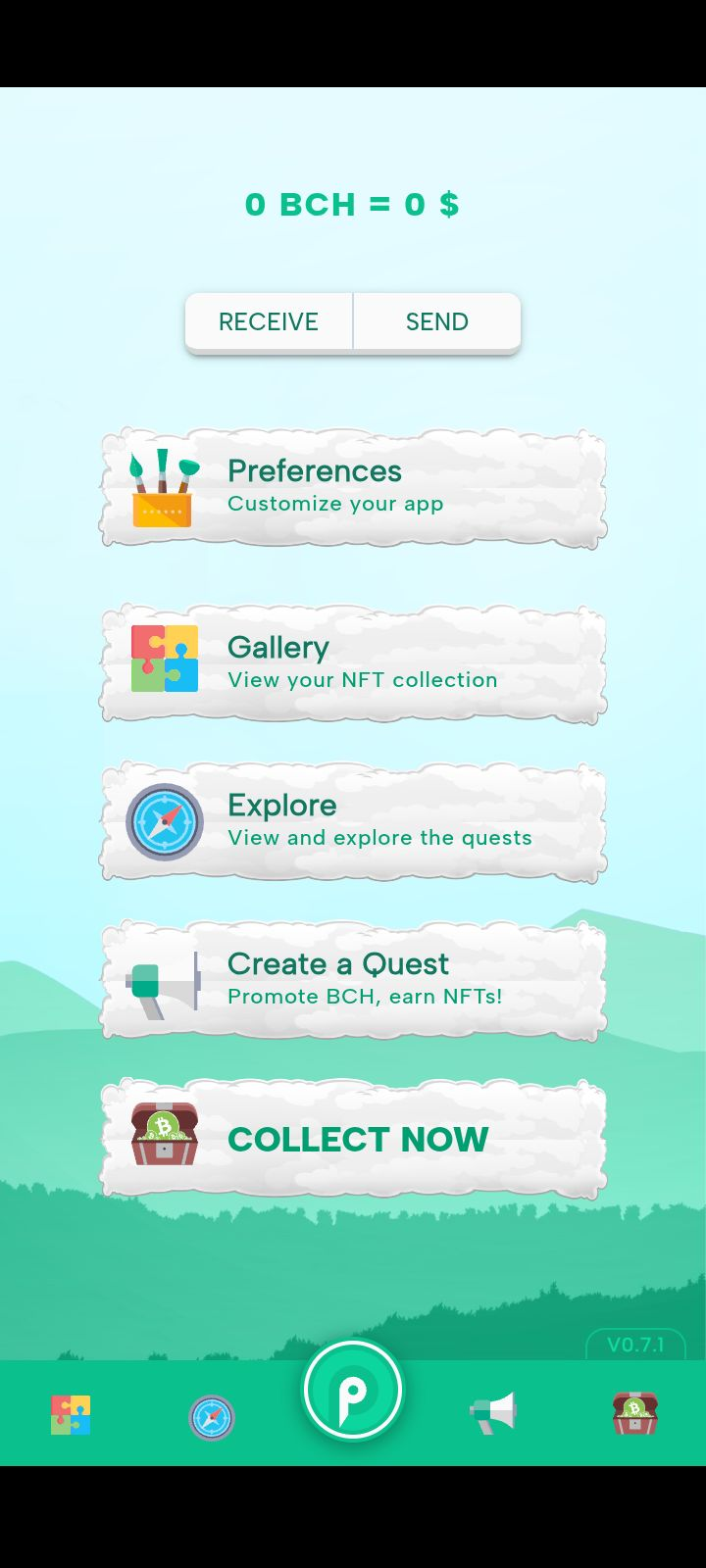Open the Gallery NFT collection card

[353, 663]
